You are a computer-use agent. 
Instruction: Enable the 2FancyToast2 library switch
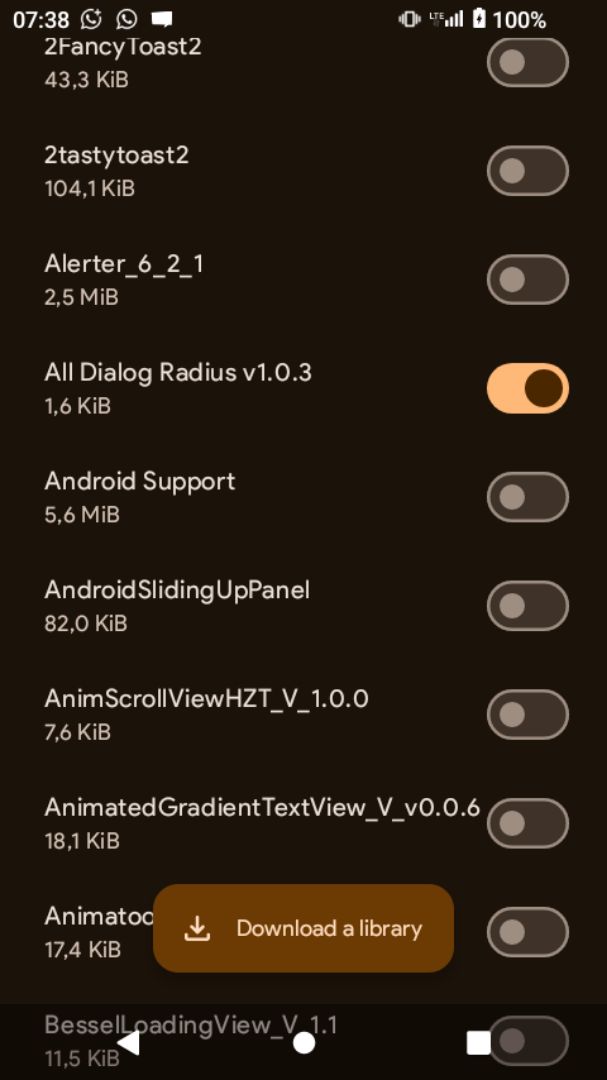tap(528, 62)
